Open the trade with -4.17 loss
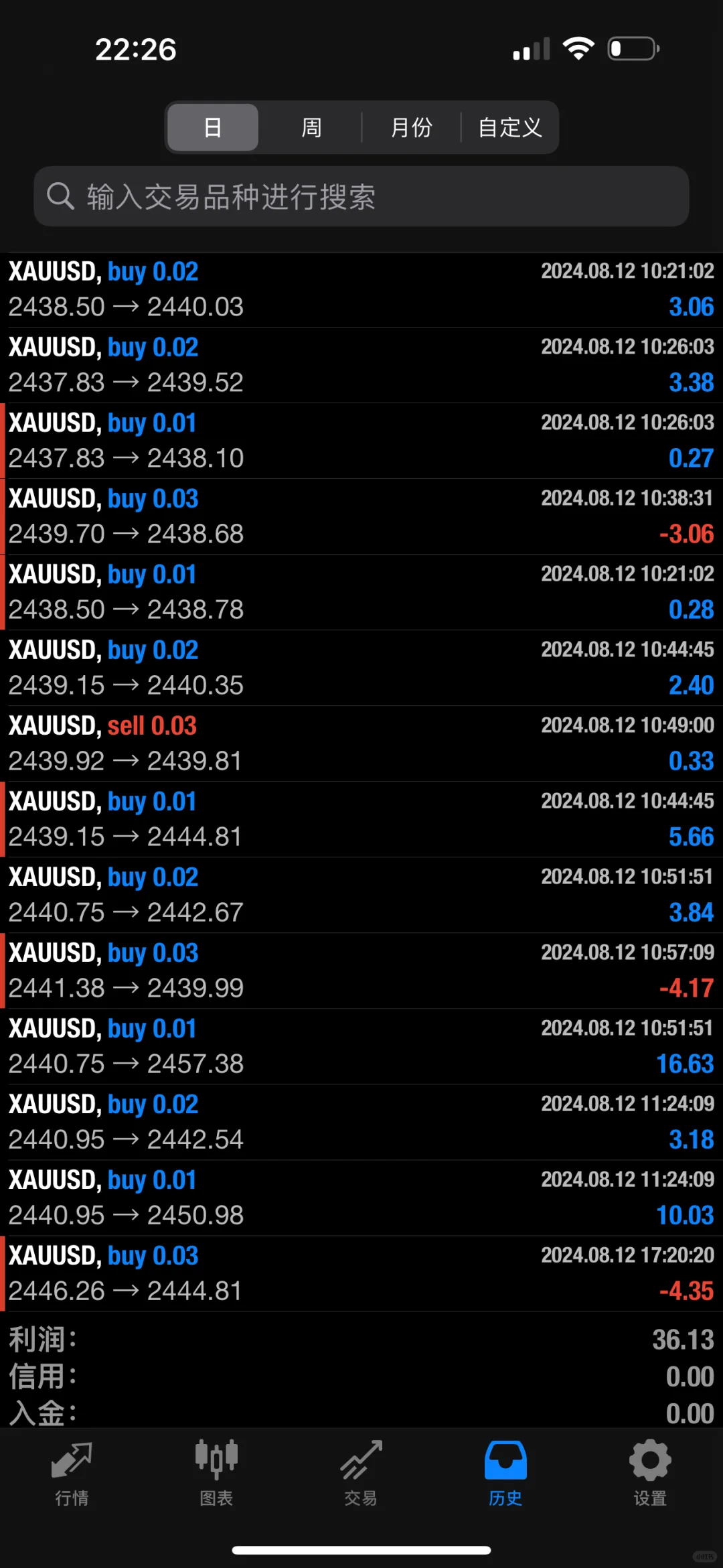Screen dimensions: 723x1568 pyautogui.click(x=361, y=971)
